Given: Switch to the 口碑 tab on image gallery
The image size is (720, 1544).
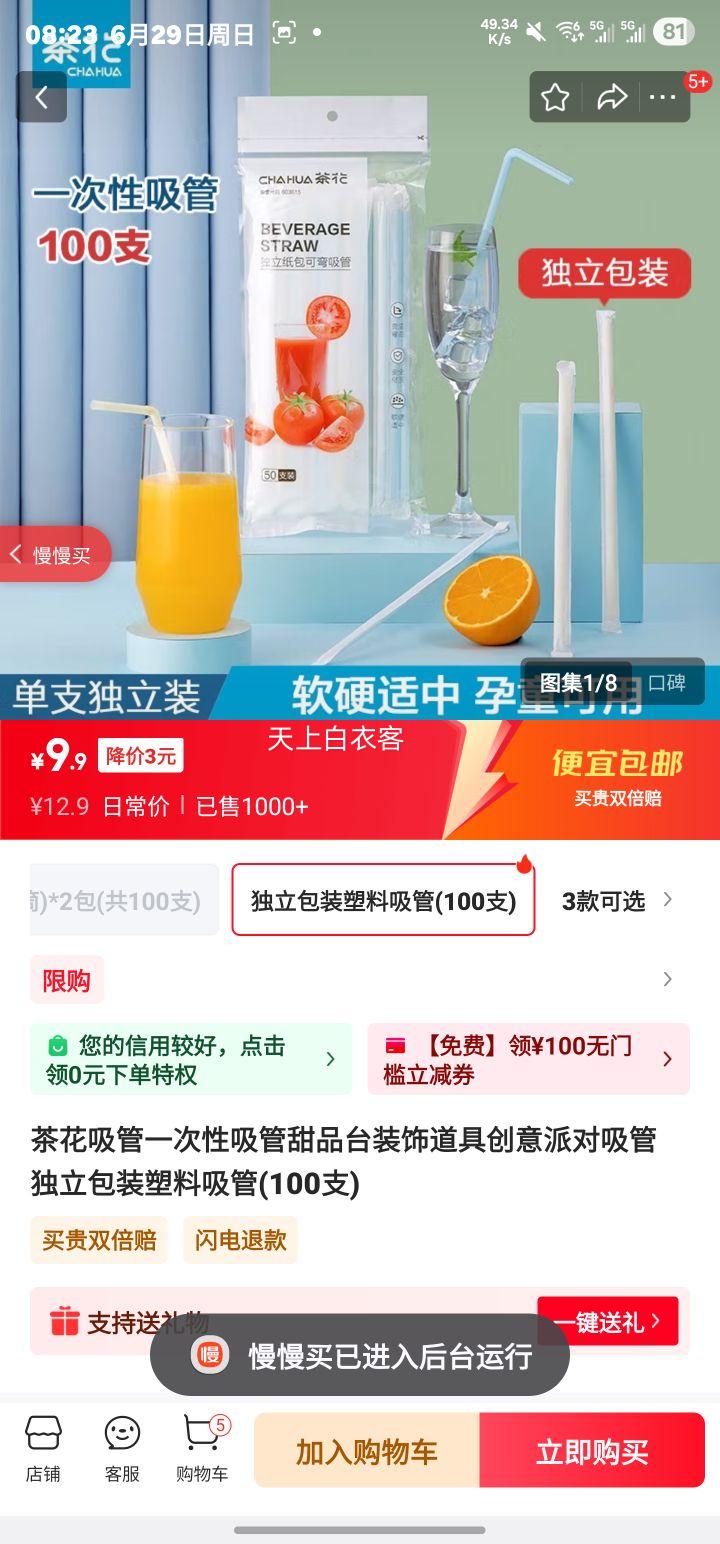Looking at the screenshot, I should [667, 683].
